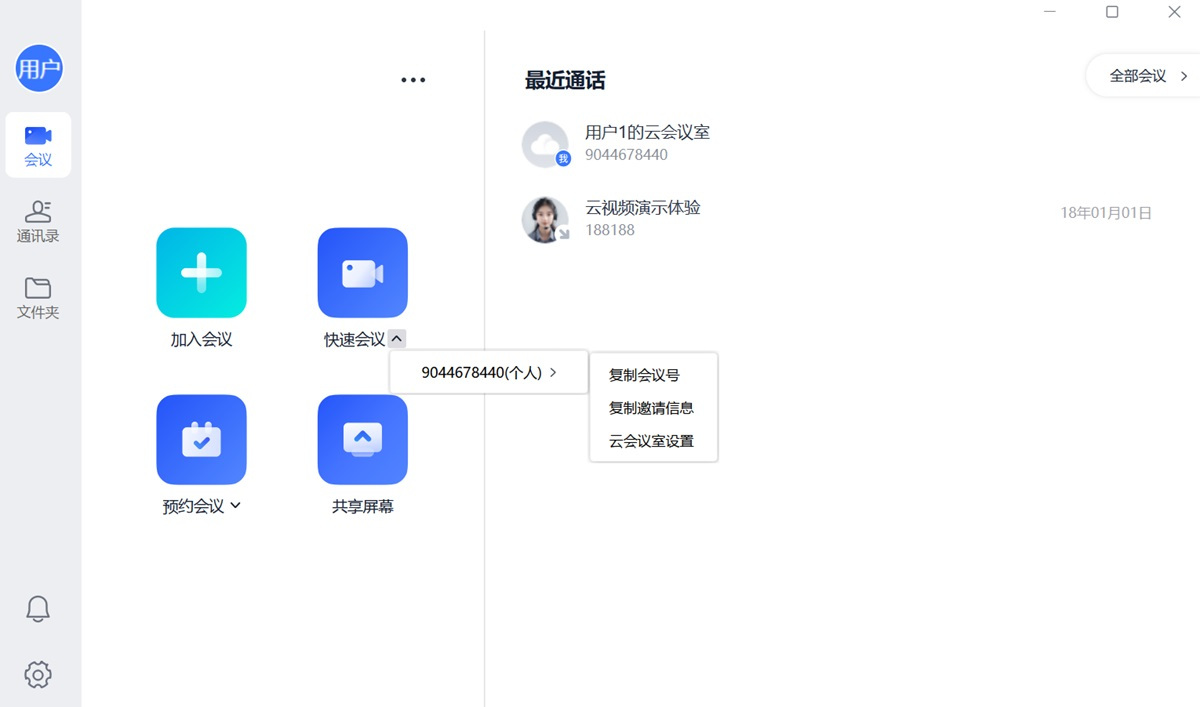Expand the dropdown arrow beside 预约会议
1200x707 pixels.
point(236,506)
